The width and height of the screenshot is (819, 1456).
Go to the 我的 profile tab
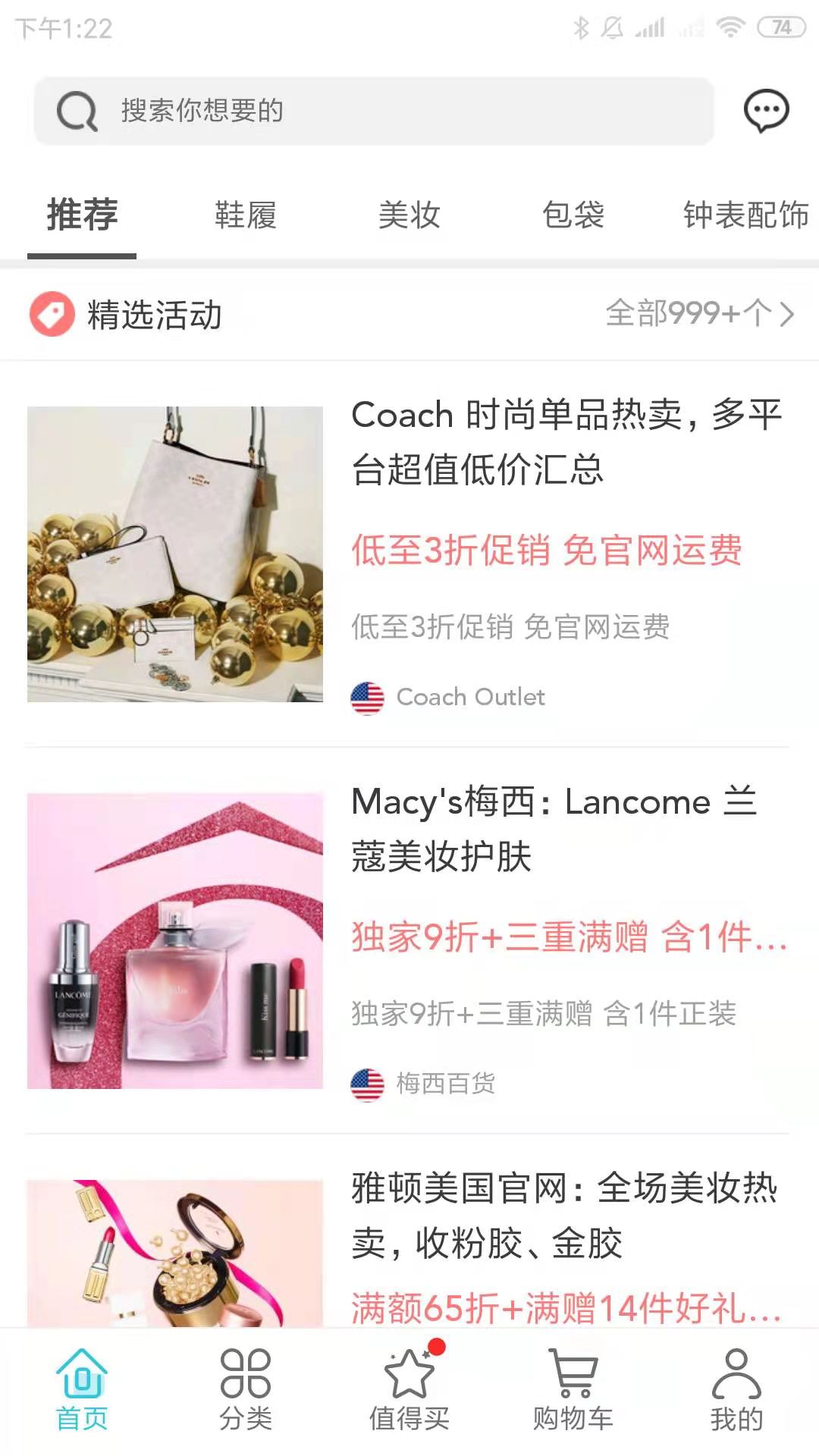pyautogui.click(x=736, y=1391)
